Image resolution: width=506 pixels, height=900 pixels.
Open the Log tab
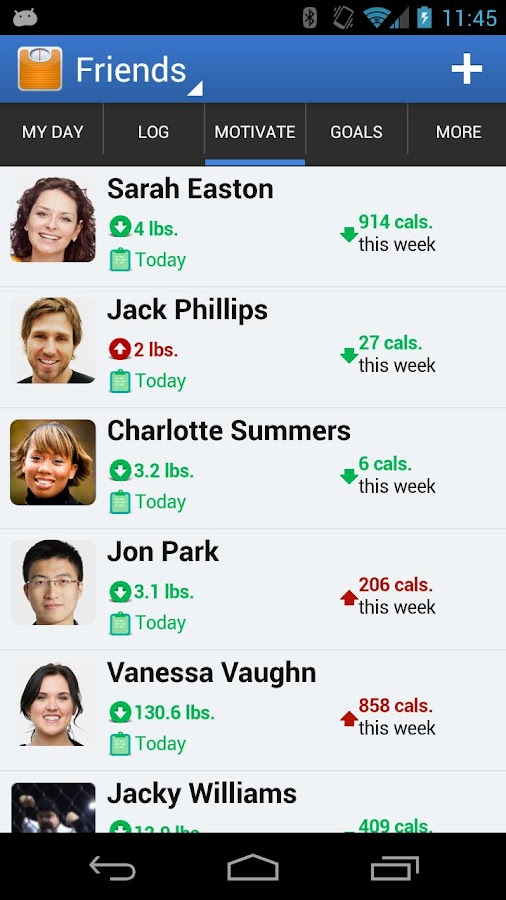pyautogui.click(x=154, y=132)
